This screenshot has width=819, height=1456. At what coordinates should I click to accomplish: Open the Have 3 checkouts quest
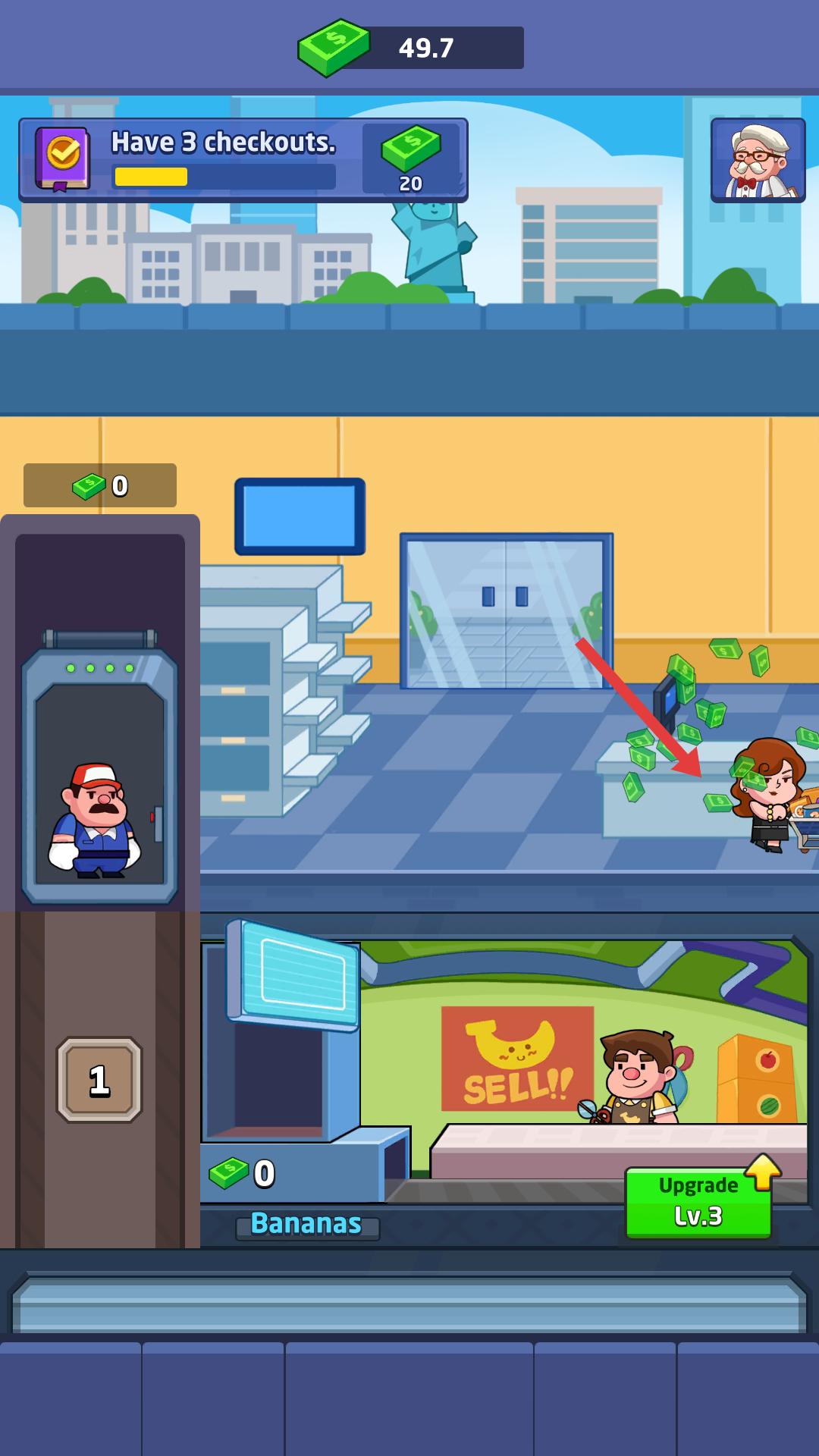[243, 159]
